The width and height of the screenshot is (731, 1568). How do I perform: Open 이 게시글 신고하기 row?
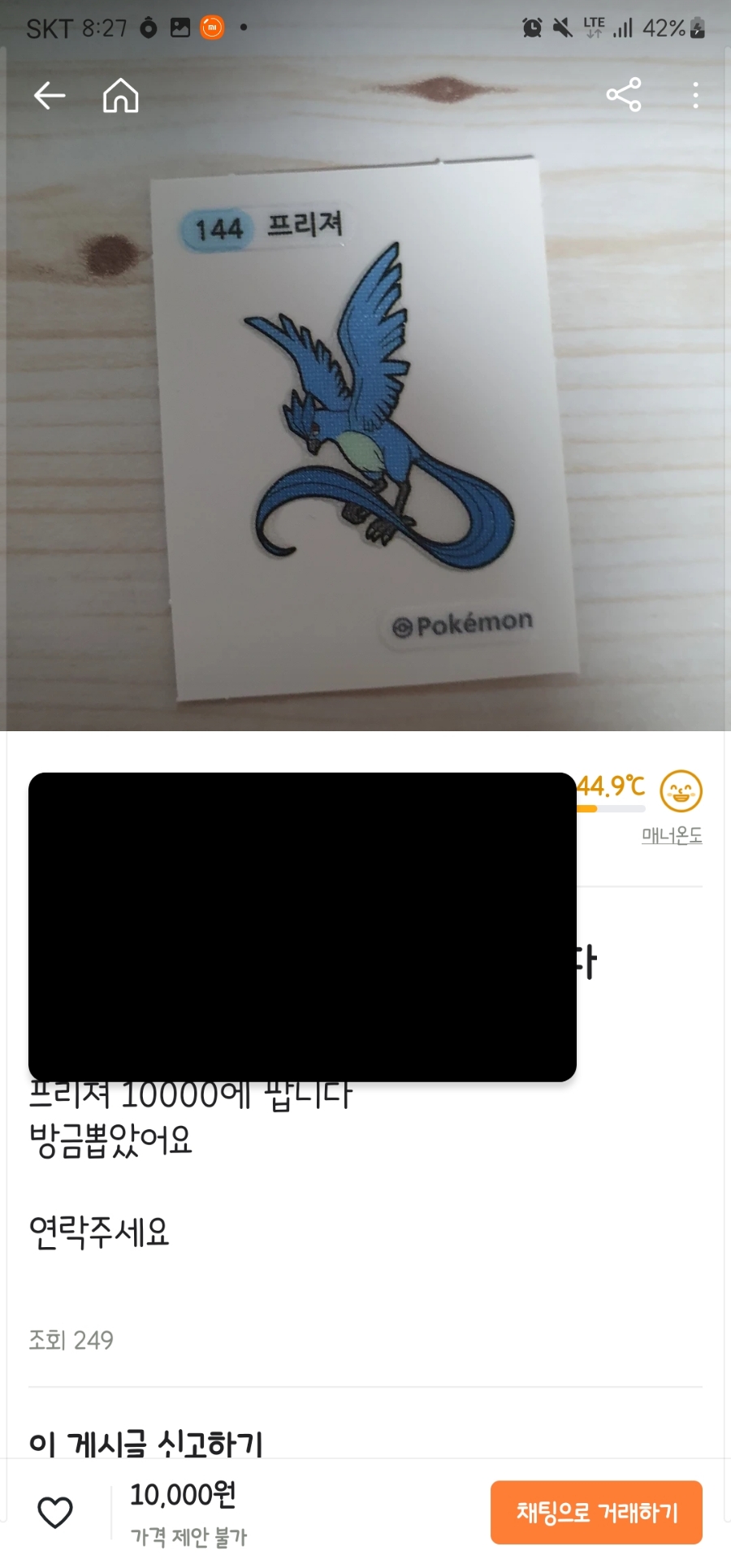[x=146, y=1442]
